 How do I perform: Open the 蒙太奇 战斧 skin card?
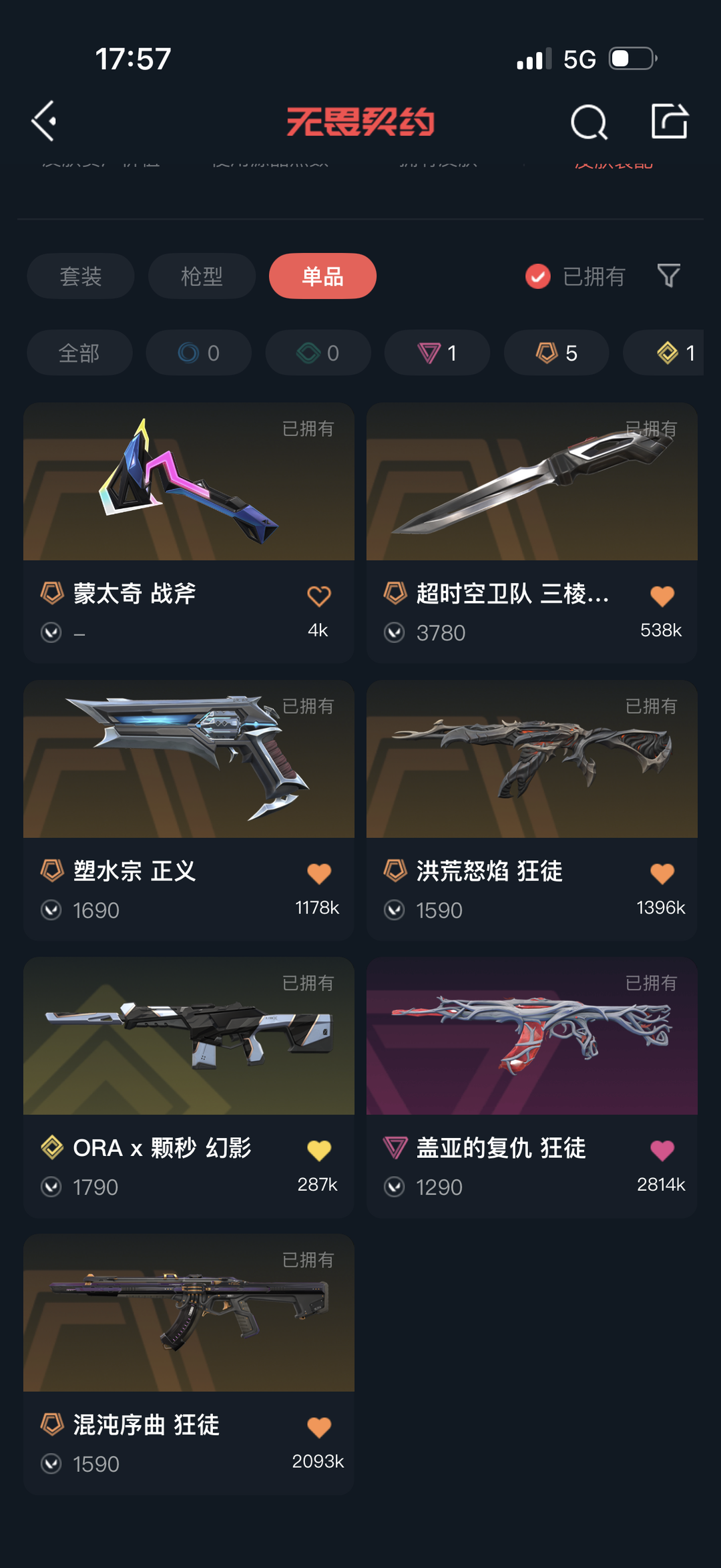point(189,532)
